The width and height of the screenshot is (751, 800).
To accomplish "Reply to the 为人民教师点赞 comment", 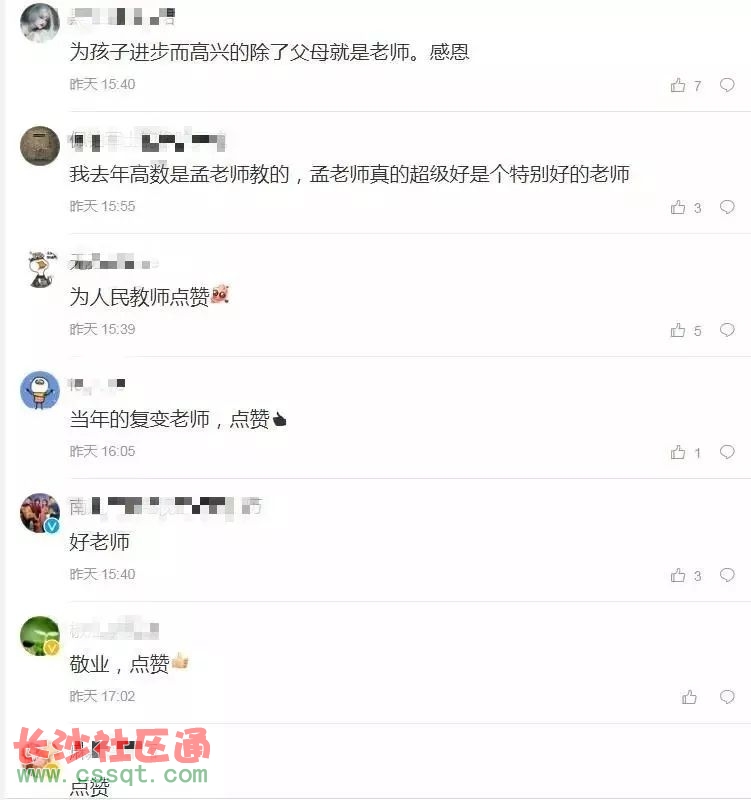I will coord(727,331).
